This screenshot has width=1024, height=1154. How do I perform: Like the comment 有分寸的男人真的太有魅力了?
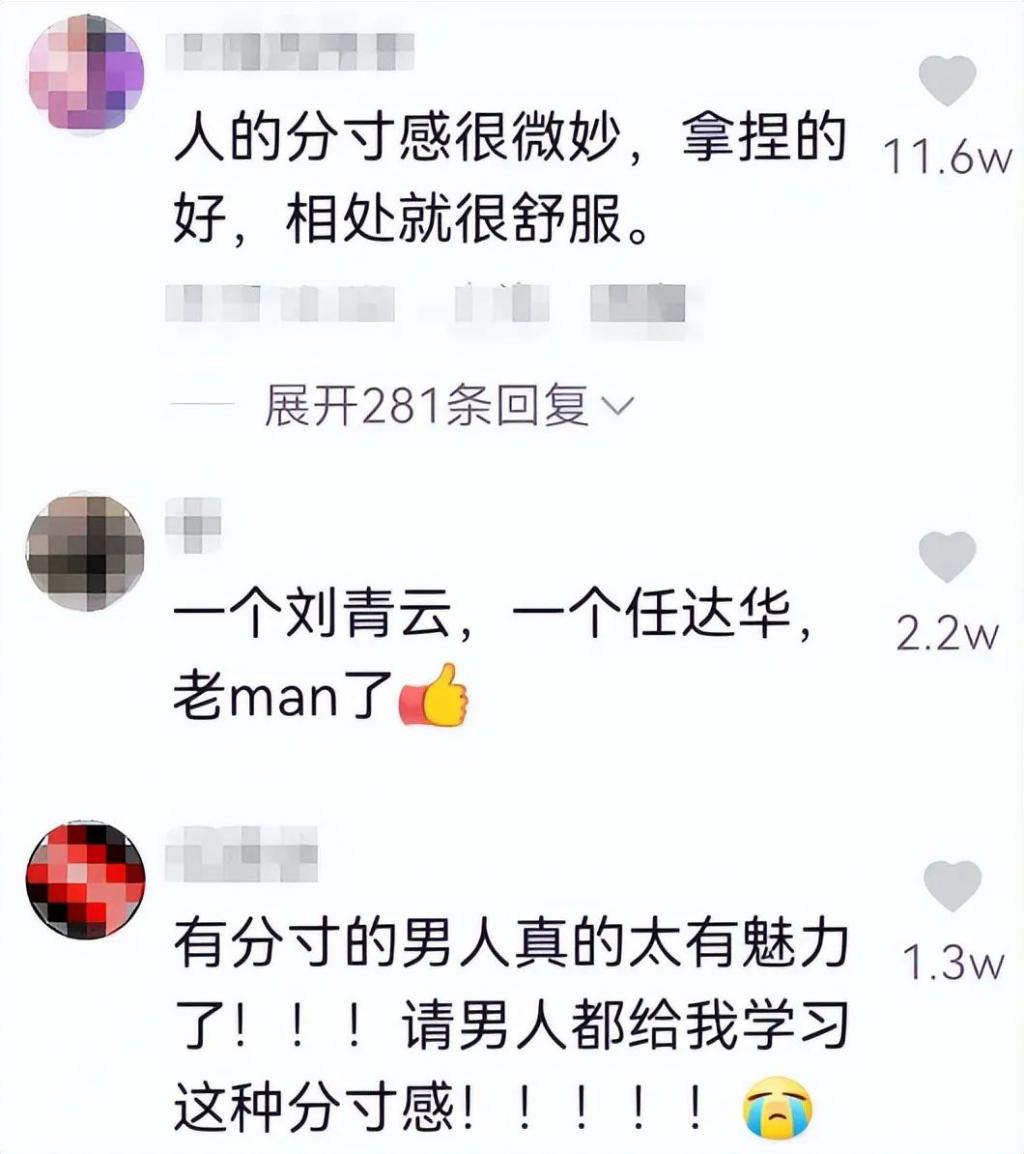point(951,886)
